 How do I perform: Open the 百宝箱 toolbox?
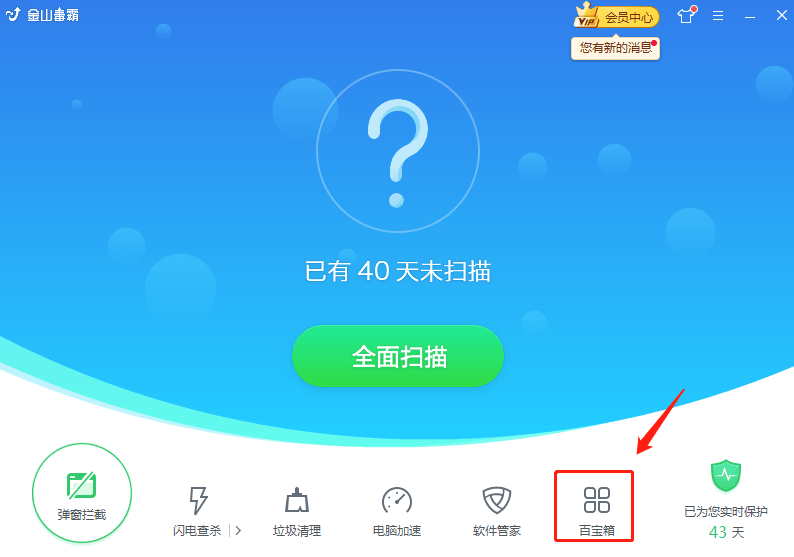tap(596, 508)
